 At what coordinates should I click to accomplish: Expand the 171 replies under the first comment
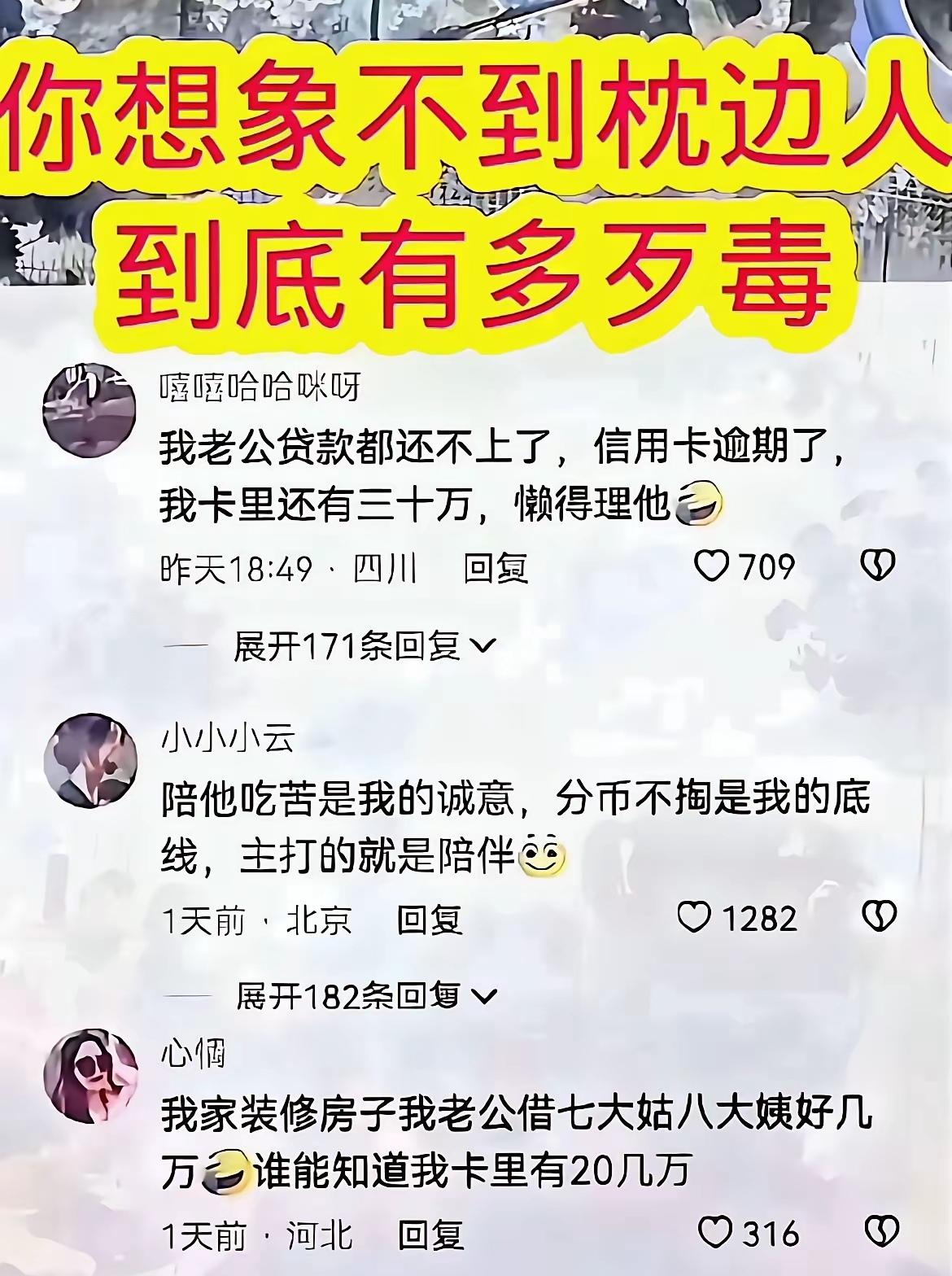coord(350,643)
